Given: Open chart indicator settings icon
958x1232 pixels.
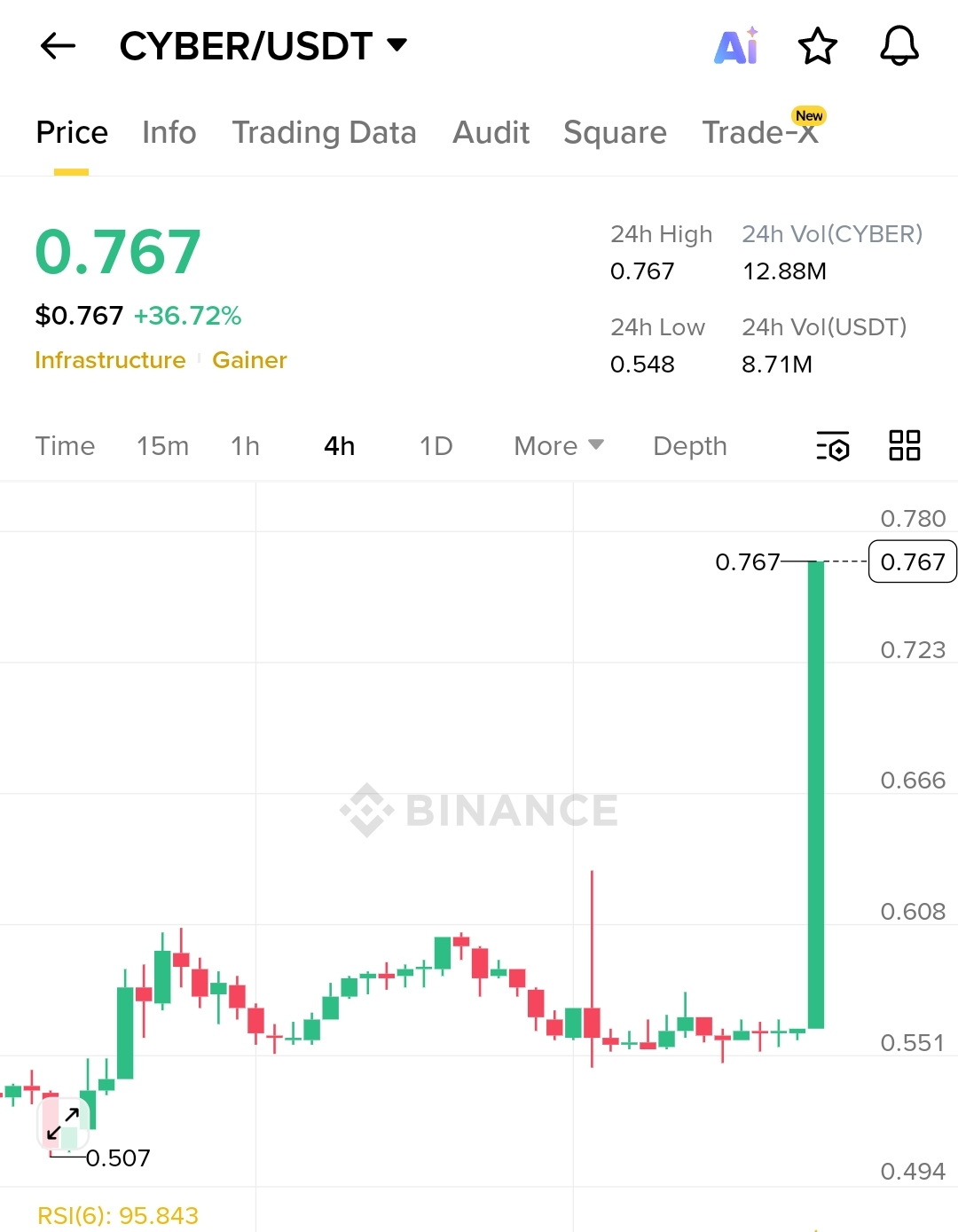Looking at the screenshot, I should (832, 446).
